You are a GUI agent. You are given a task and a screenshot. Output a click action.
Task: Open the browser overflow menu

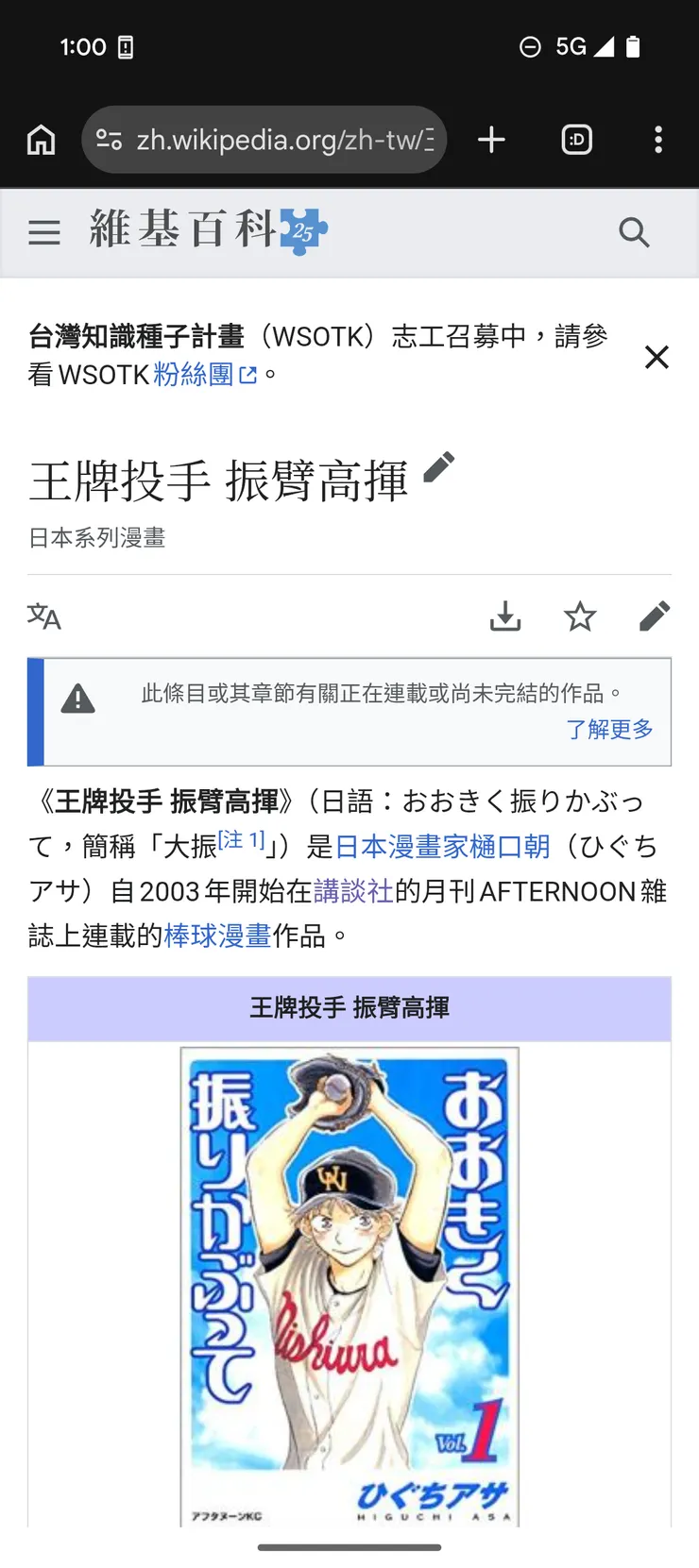tap(658, 140)
